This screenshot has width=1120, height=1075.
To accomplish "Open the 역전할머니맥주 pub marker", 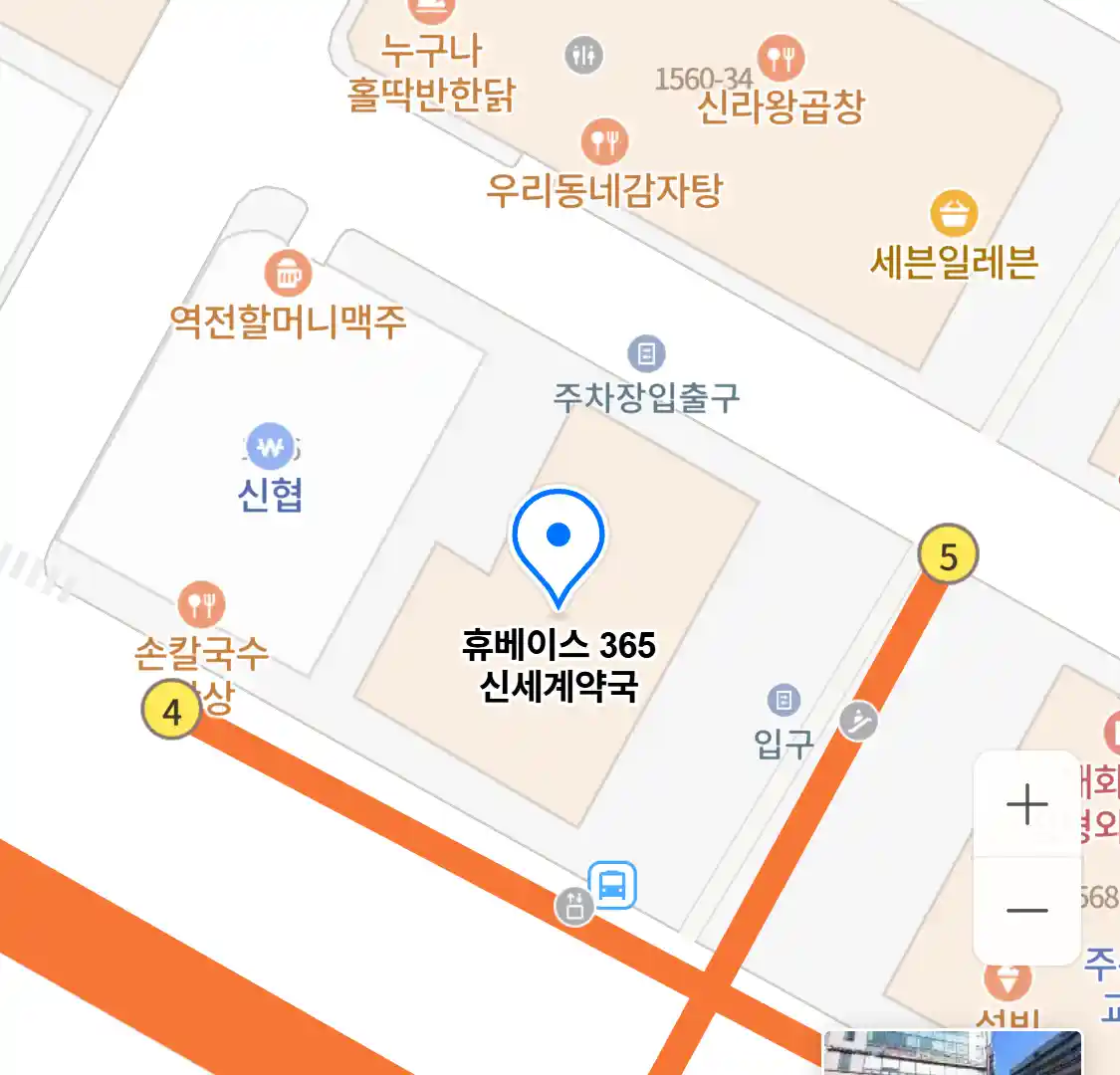I will coord(288,274).
